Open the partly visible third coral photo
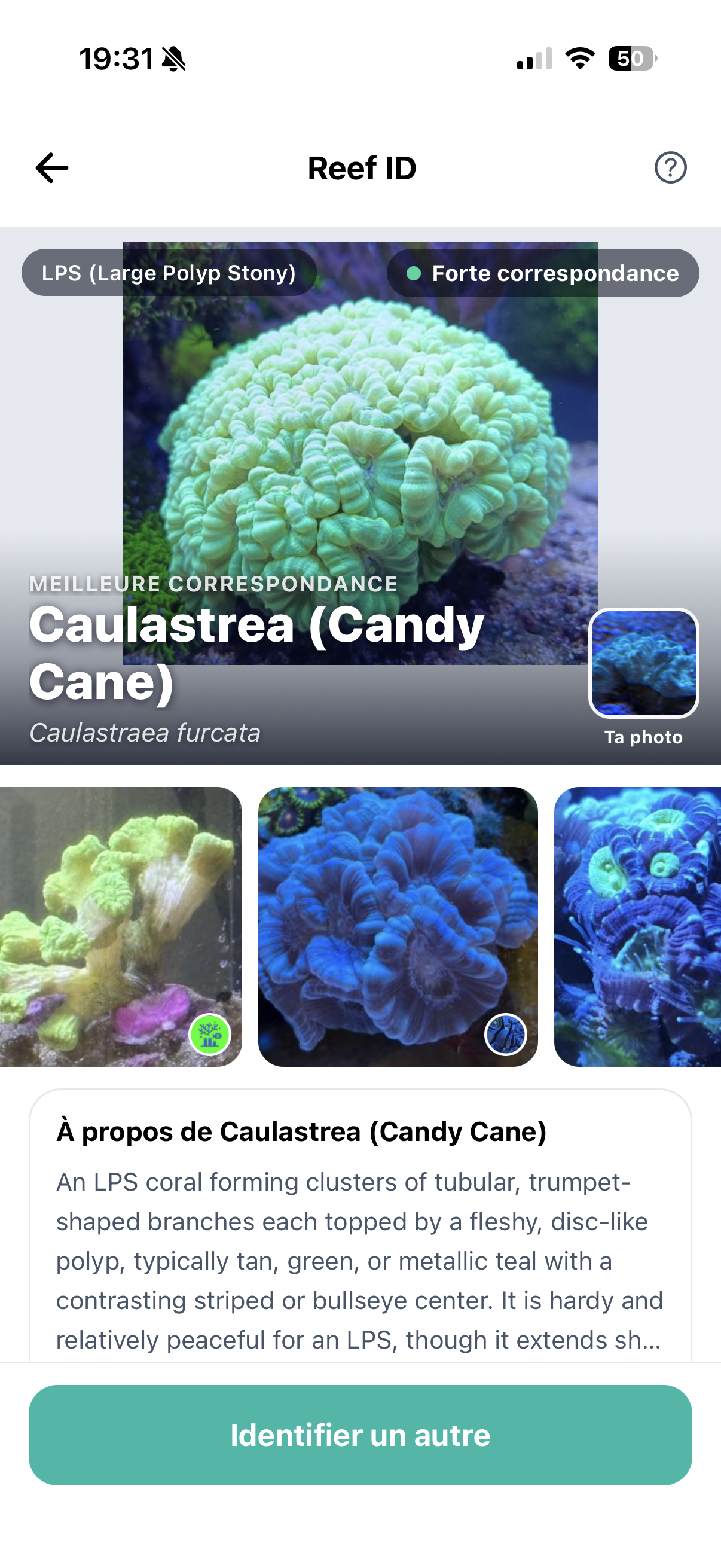The image size is (721, 1568). click(638, 926)
